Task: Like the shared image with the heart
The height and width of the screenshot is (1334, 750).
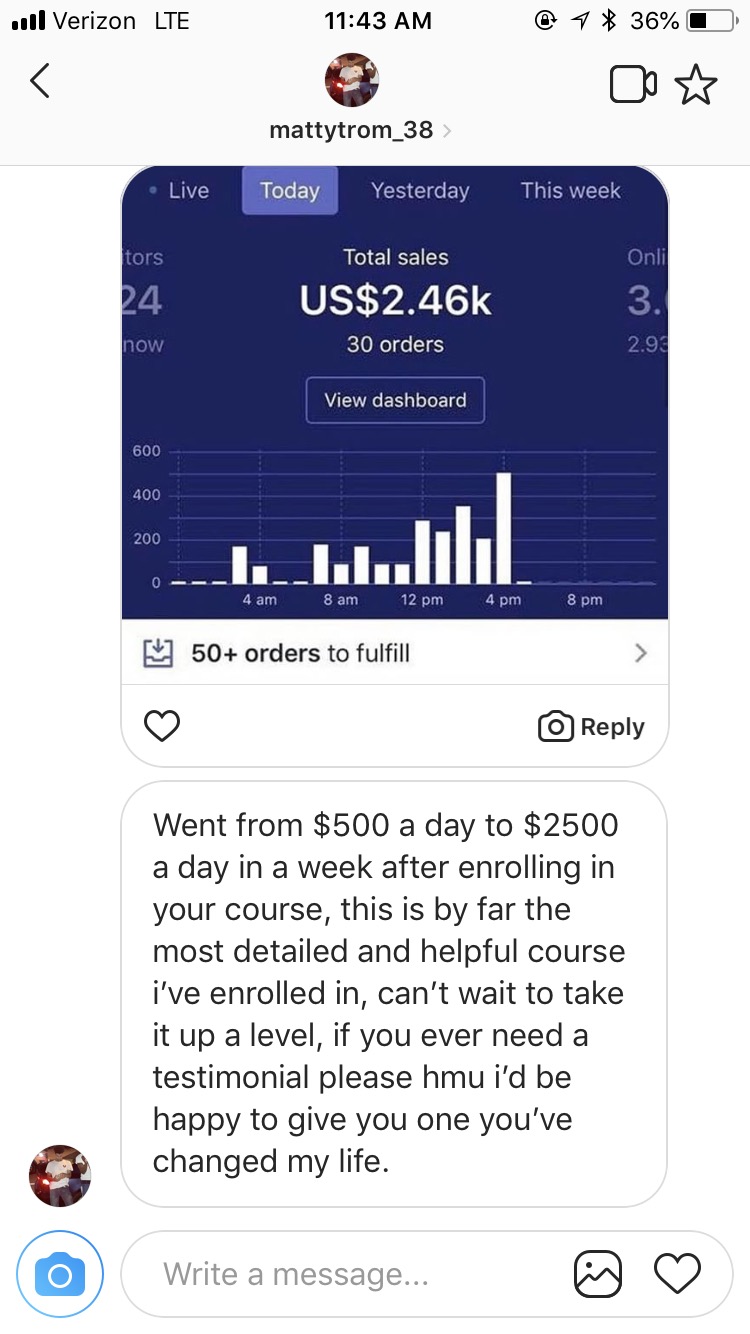Action: (163, 726)
